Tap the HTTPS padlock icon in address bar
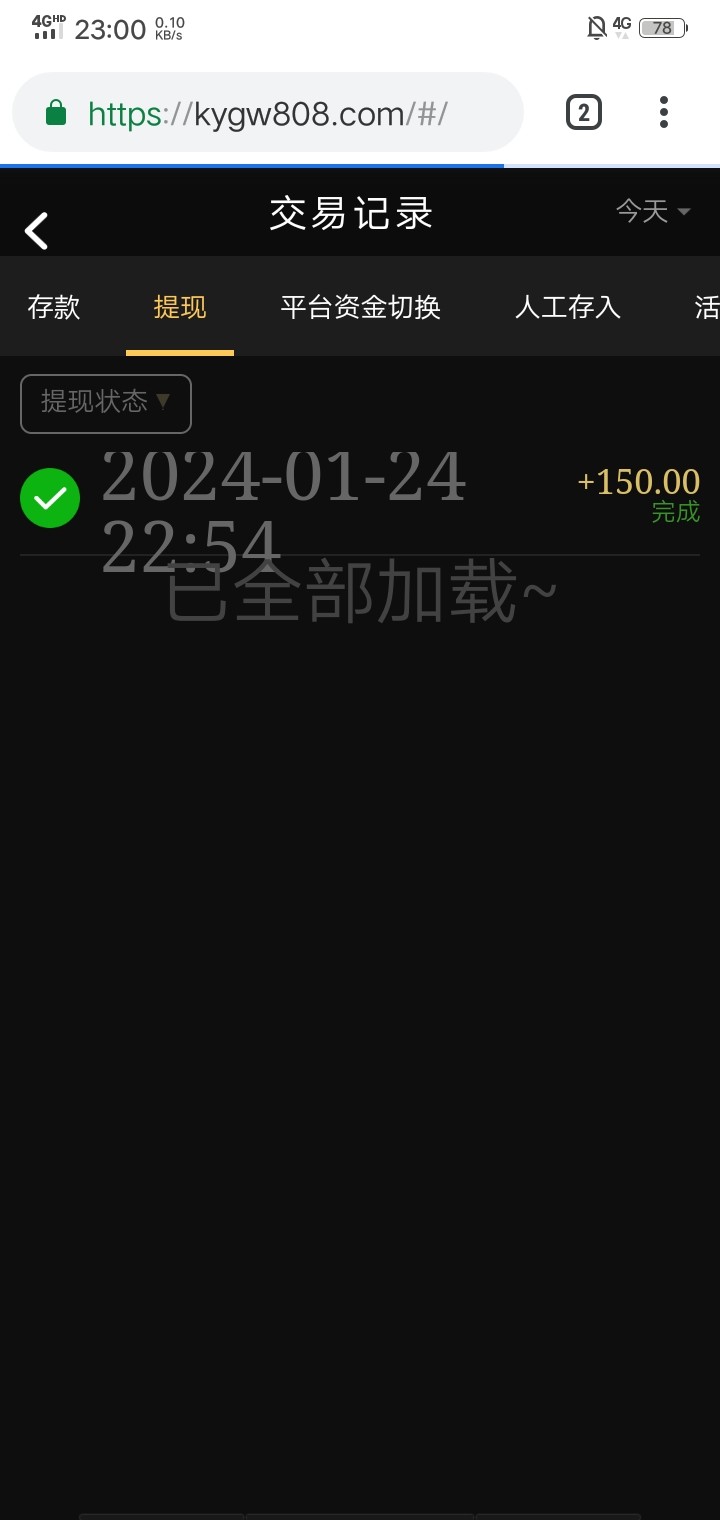 coord(55,112)
